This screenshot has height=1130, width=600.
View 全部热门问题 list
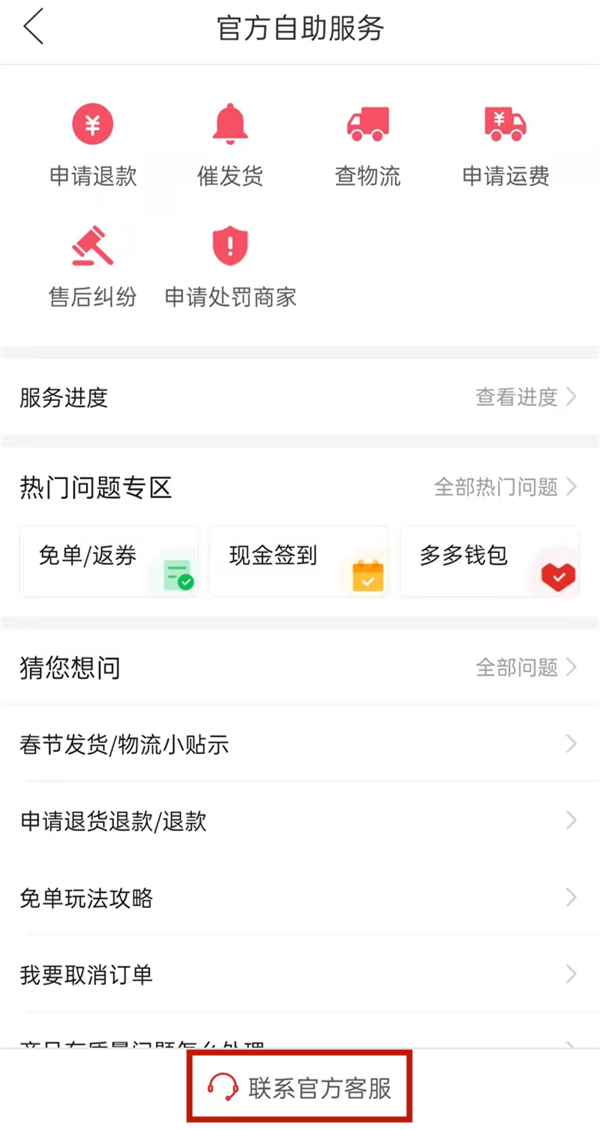pos(505,487)
